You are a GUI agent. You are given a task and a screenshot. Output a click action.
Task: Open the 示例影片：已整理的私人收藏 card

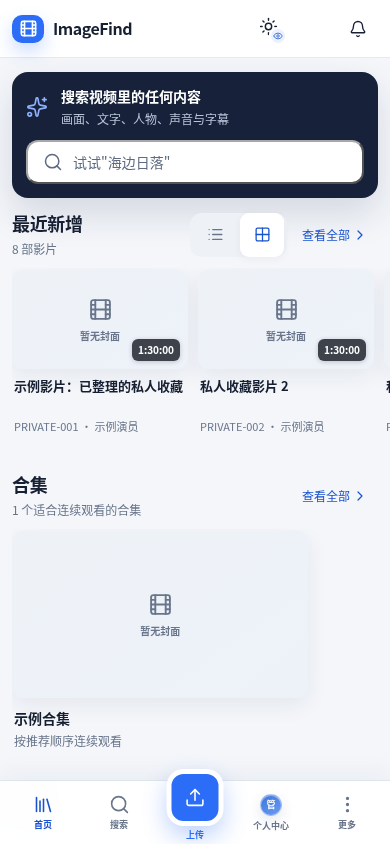[x=100, y=353]
